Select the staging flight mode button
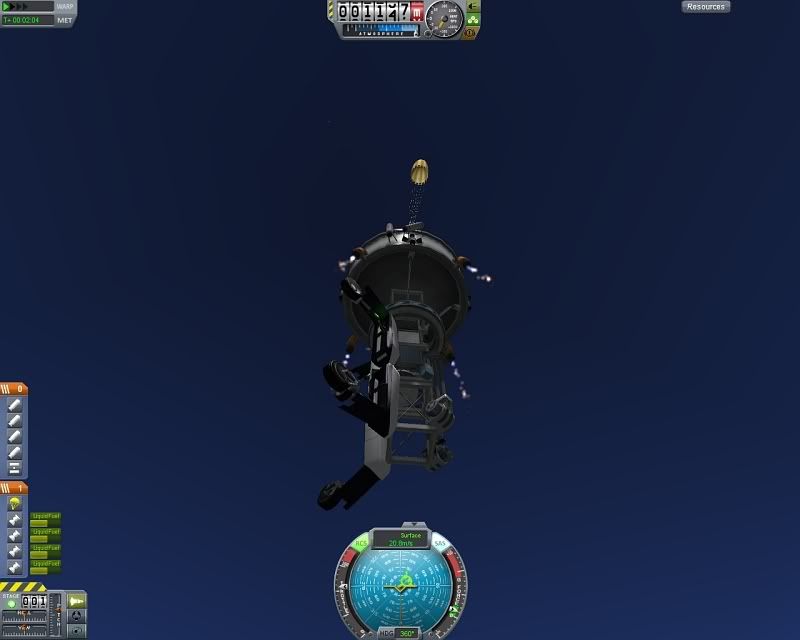The width and height of the screenshot is (800, 640). [x=76, y=600]
